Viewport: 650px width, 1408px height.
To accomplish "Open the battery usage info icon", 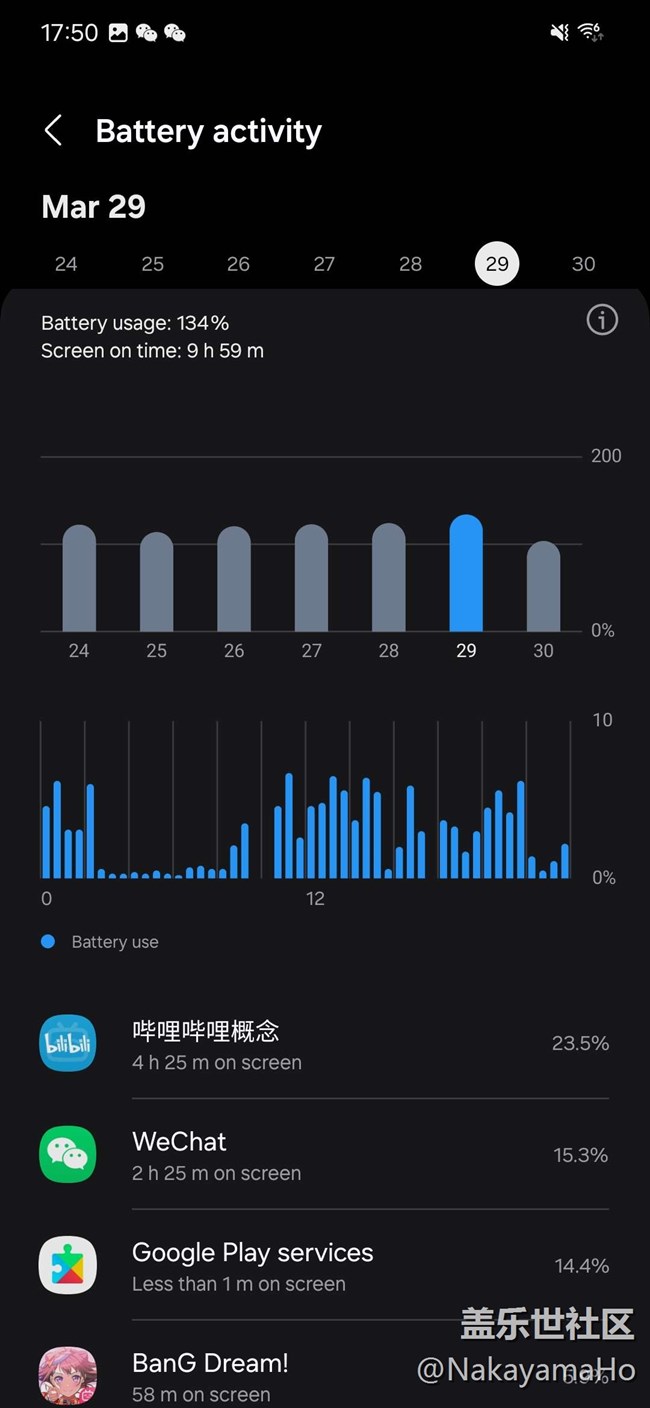I will coord(602,320).
